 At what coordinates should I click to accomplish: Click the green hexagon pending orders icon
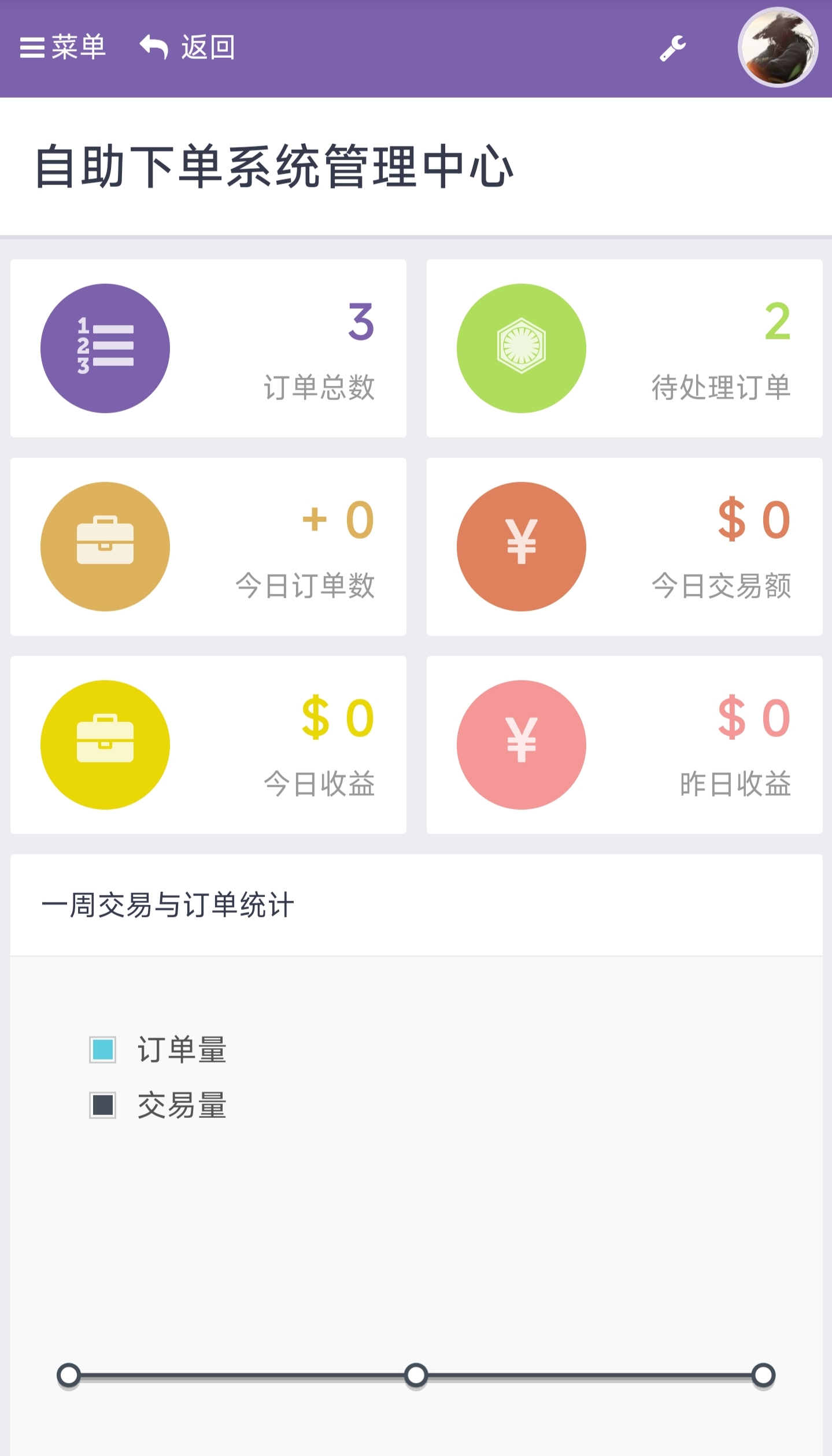pyautogui.click(x=521, y=347)
